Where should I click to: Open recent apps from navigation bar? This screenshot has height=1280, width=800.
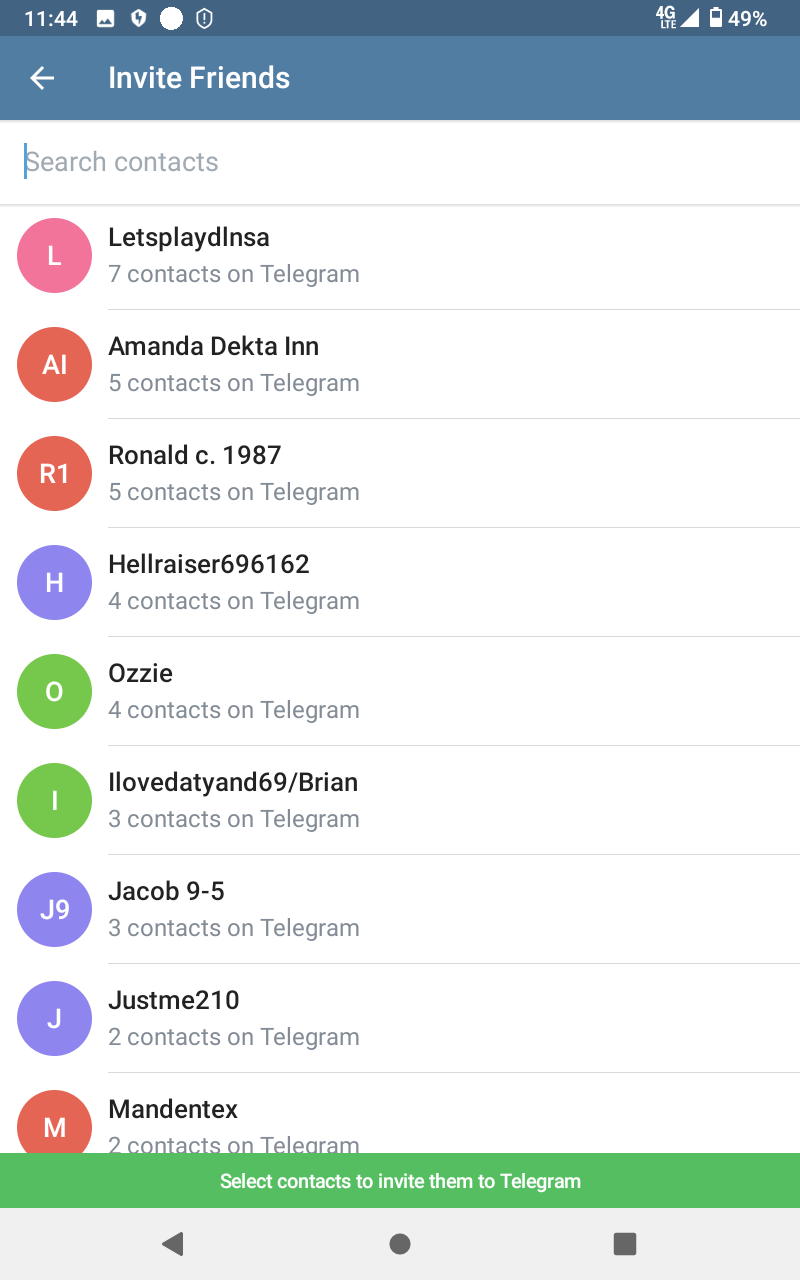625,1243
